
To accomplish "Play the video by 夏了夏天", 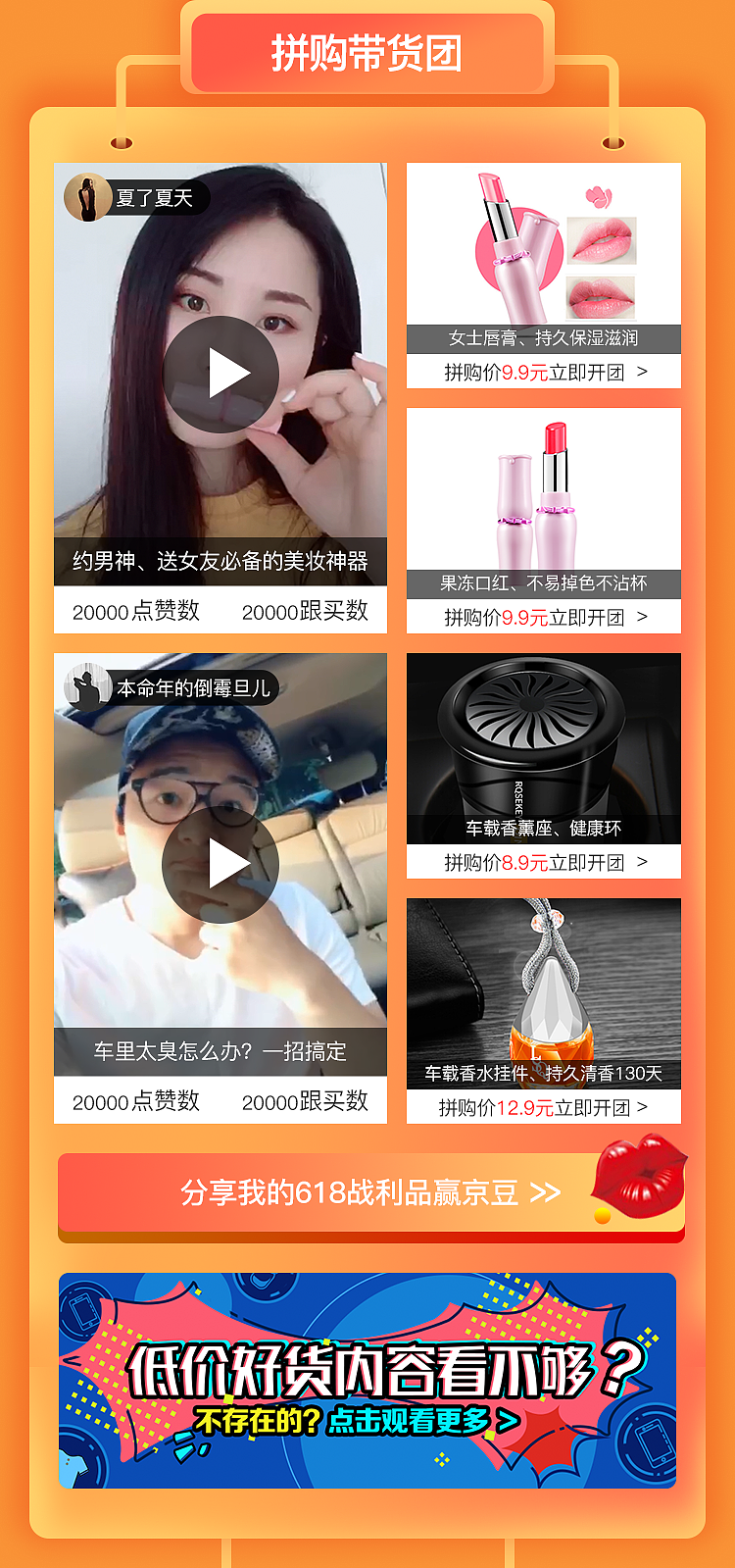I will coord(220,374).
